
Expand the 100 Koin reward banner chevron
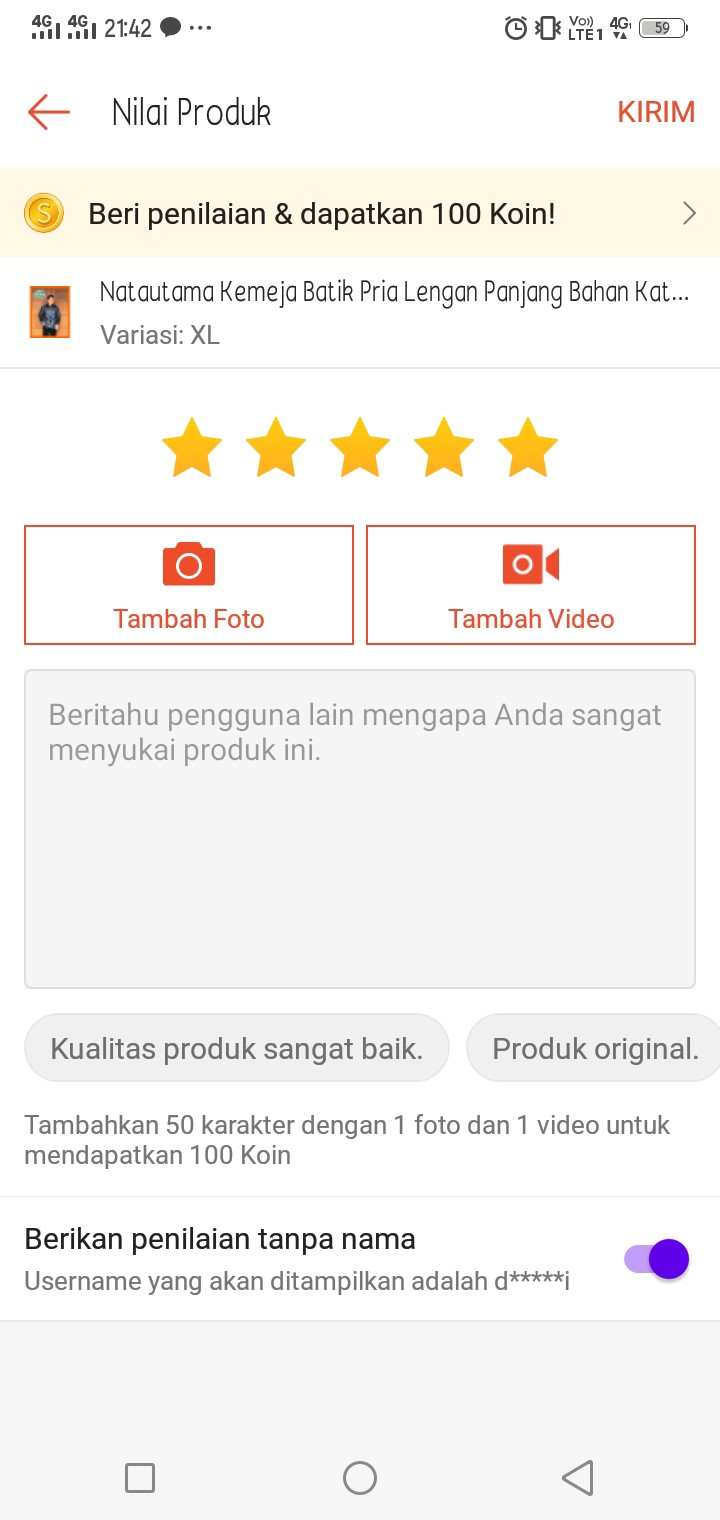coord(688,213)
